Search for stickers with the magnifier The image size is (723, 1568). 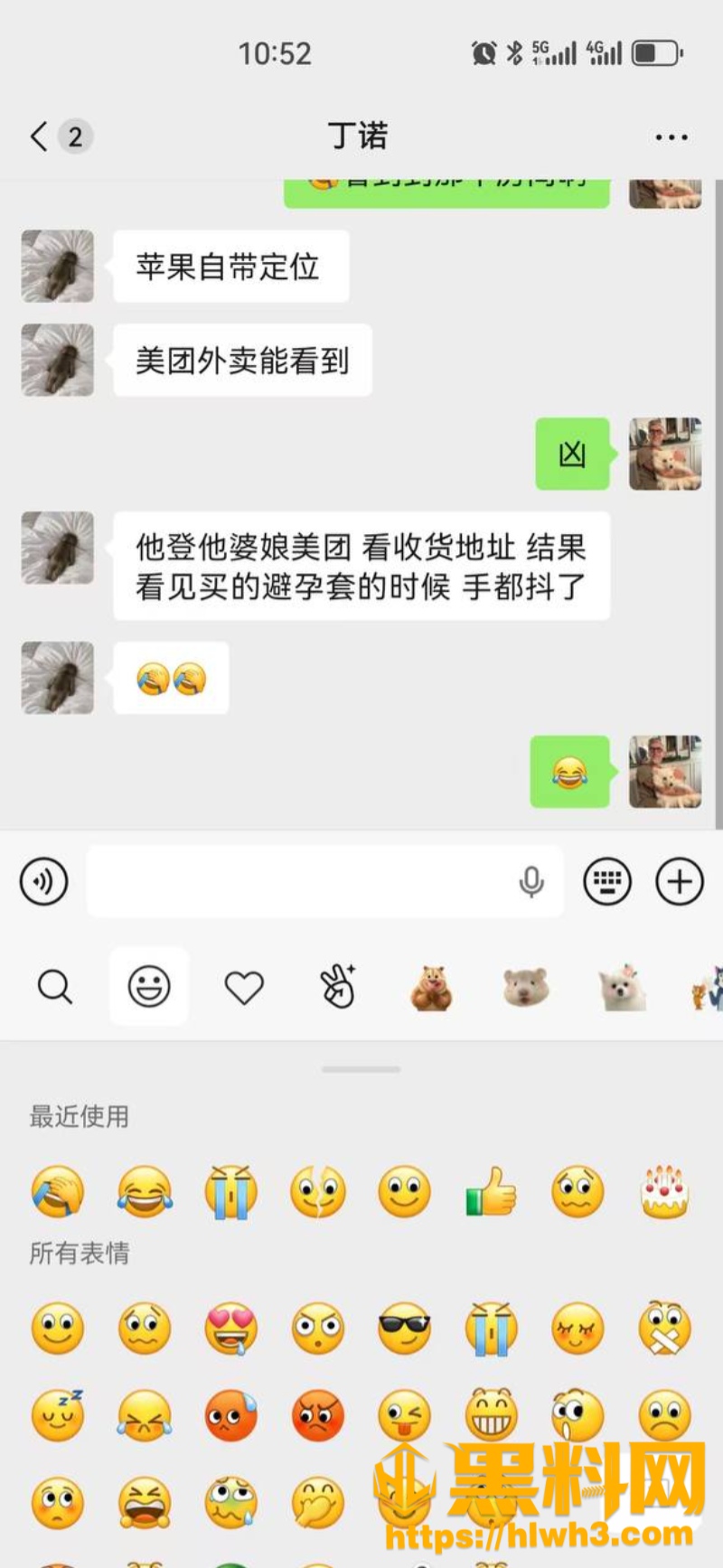point(54,987)
